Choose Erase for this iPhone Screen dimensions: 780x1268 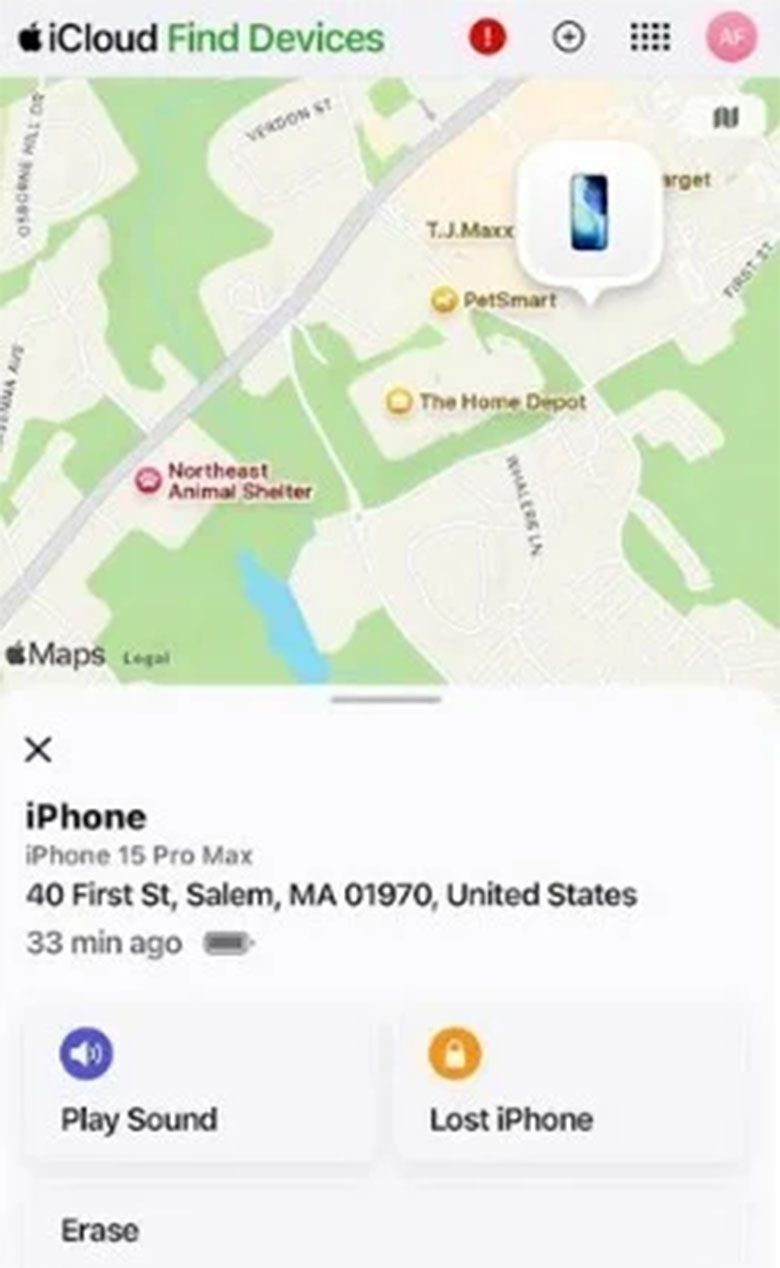pos(385,1229)
